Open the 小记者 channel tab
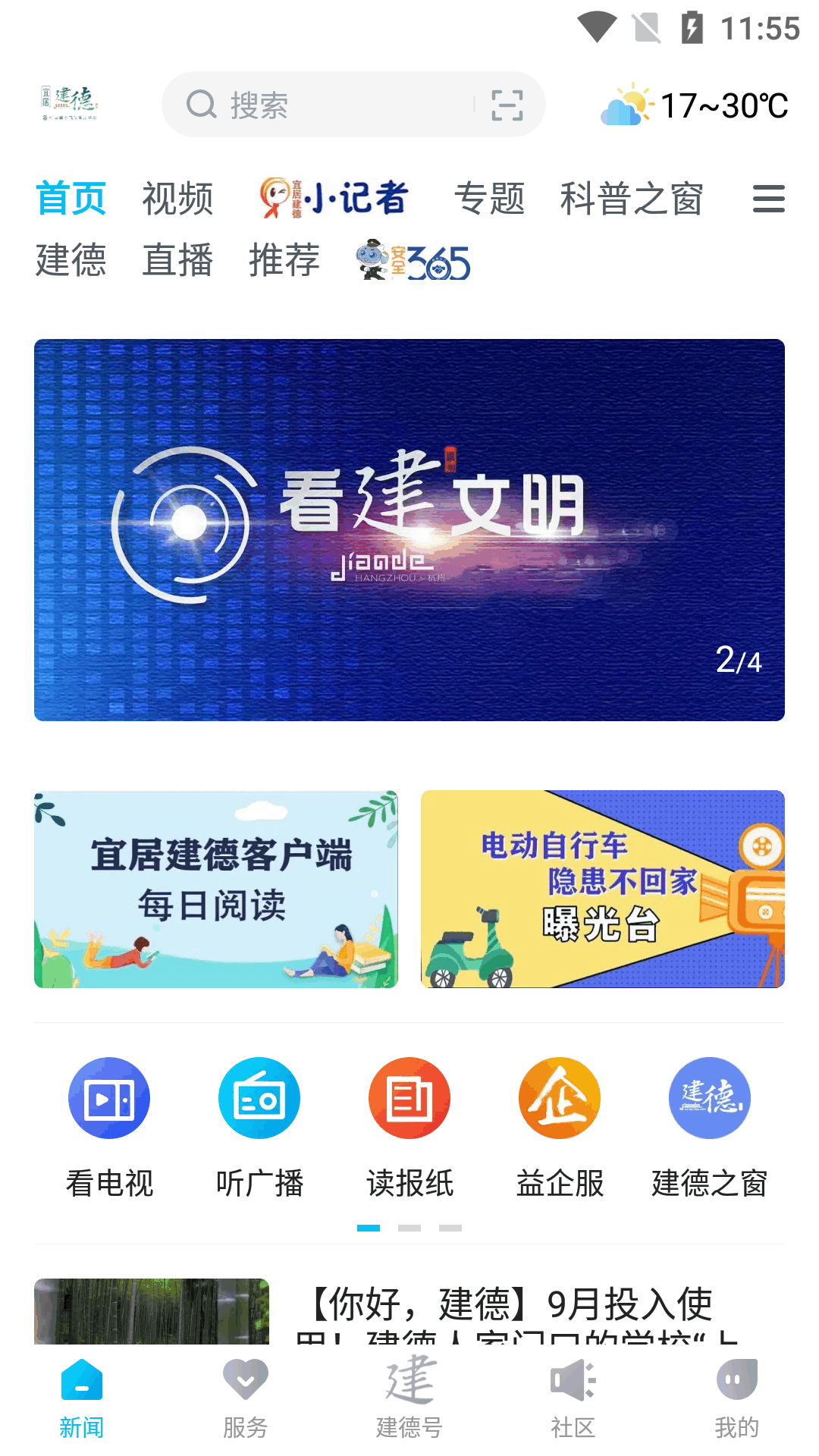Screen dimensions: 819x1456 334,199
